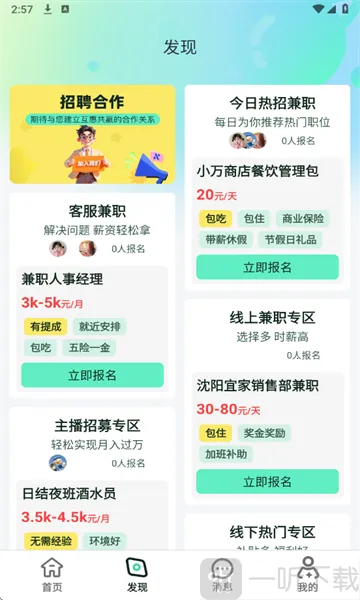Open the 主播招募专区 section
The height and width of the screenshot is (600, 360).
click(97, 426)
